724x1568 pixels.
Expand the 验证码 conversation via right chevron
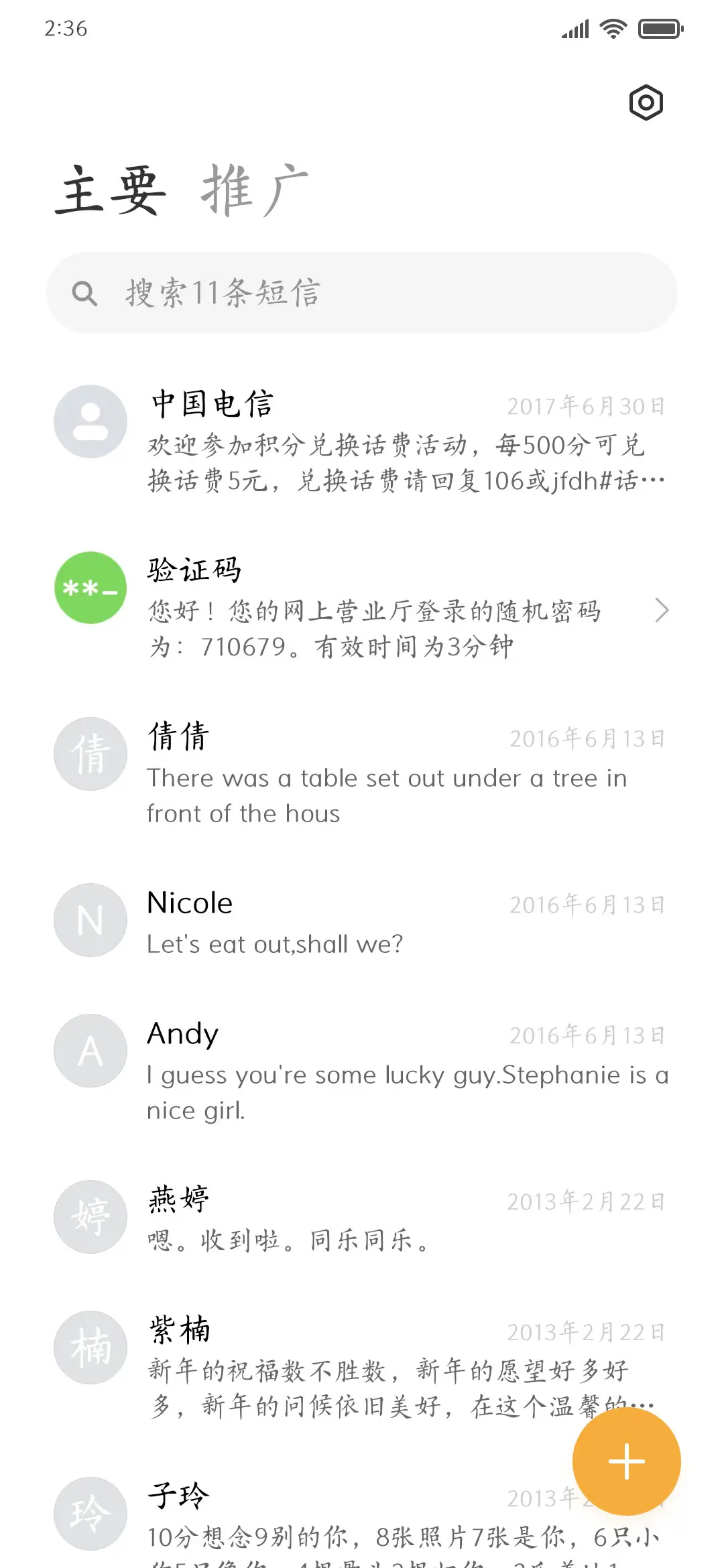pyautogui.click(x=663, y=610)
